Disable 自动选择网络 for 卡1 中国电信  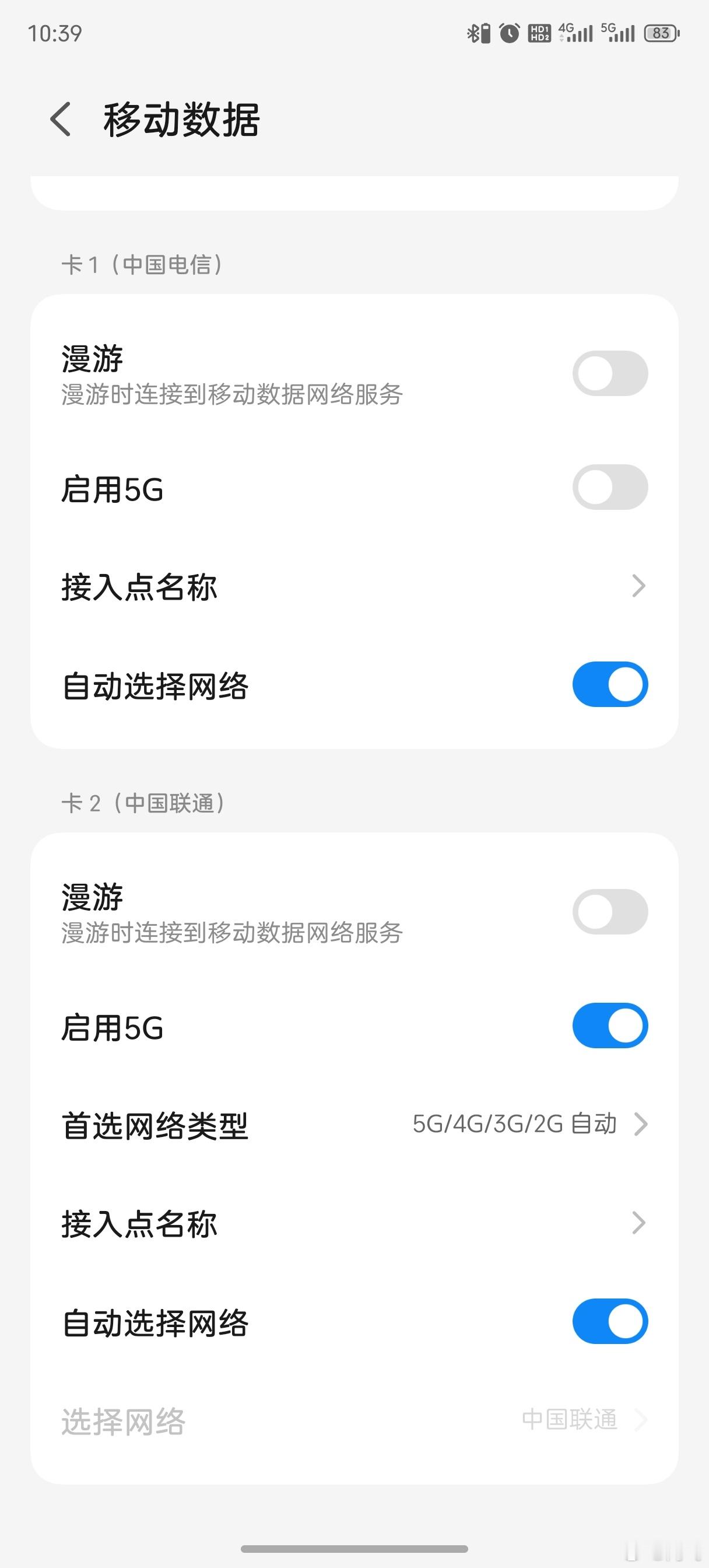tap(610, 684)
